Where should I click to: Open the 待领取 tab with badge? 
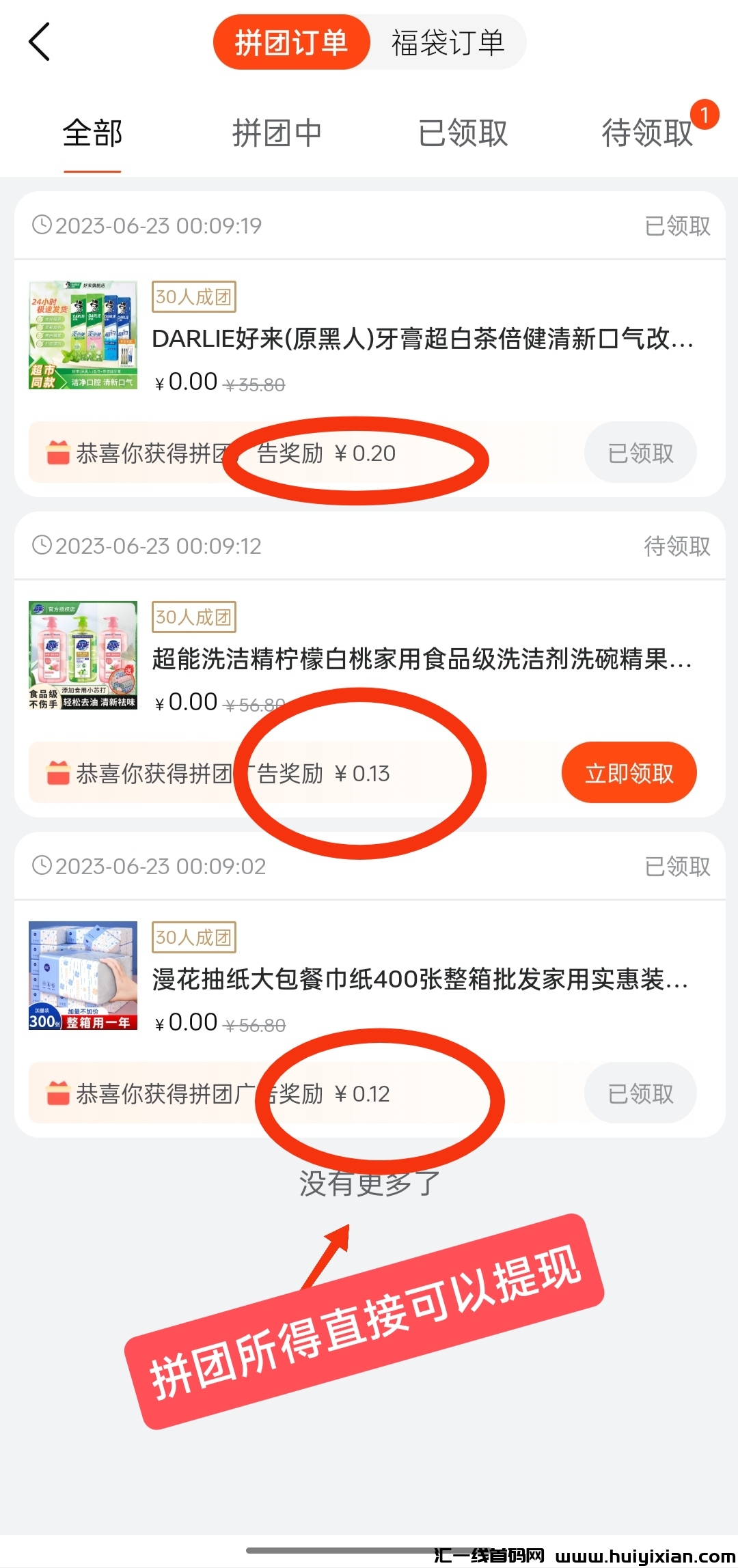(x=647, y=133)
